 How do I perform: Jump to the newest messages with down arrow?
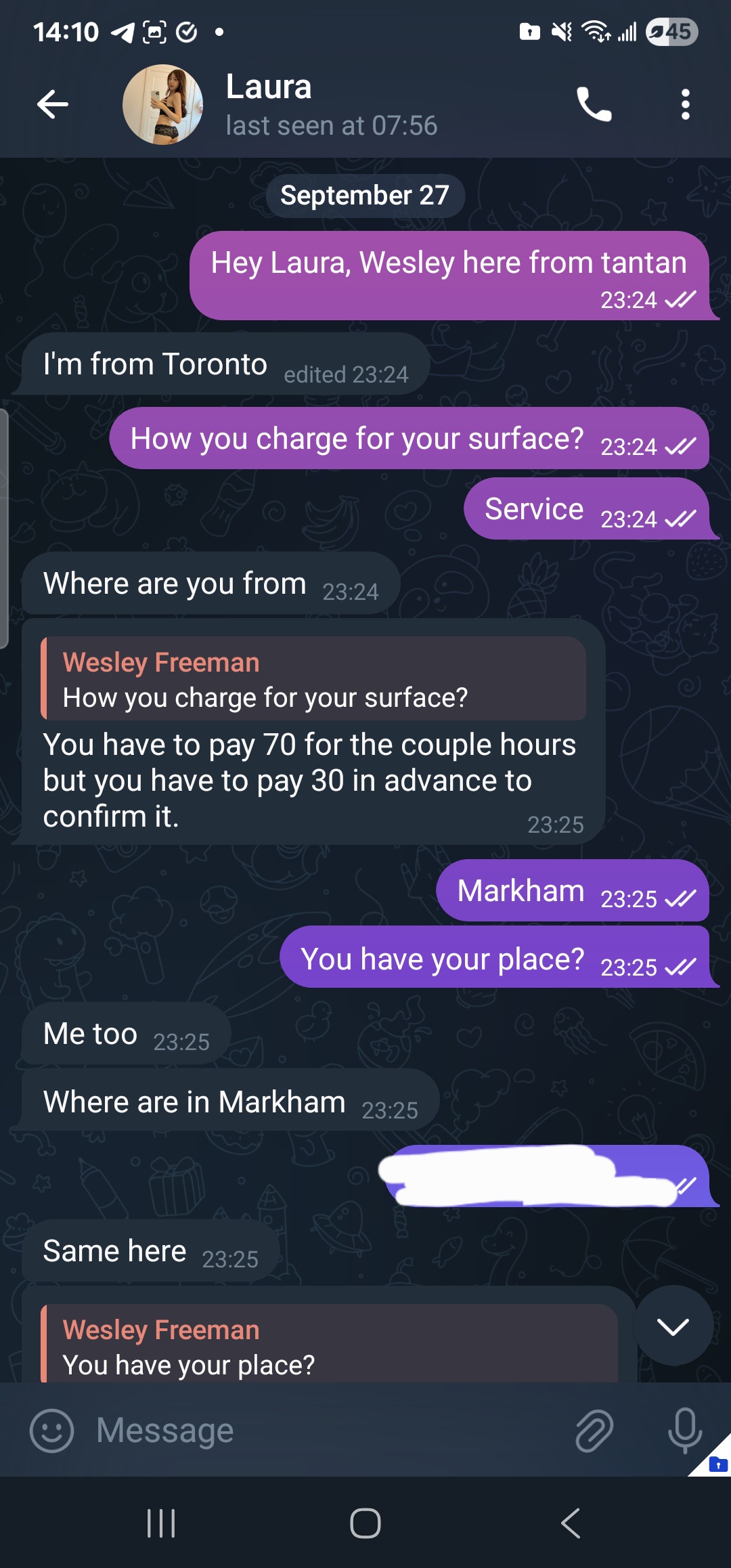[673, 1326]
